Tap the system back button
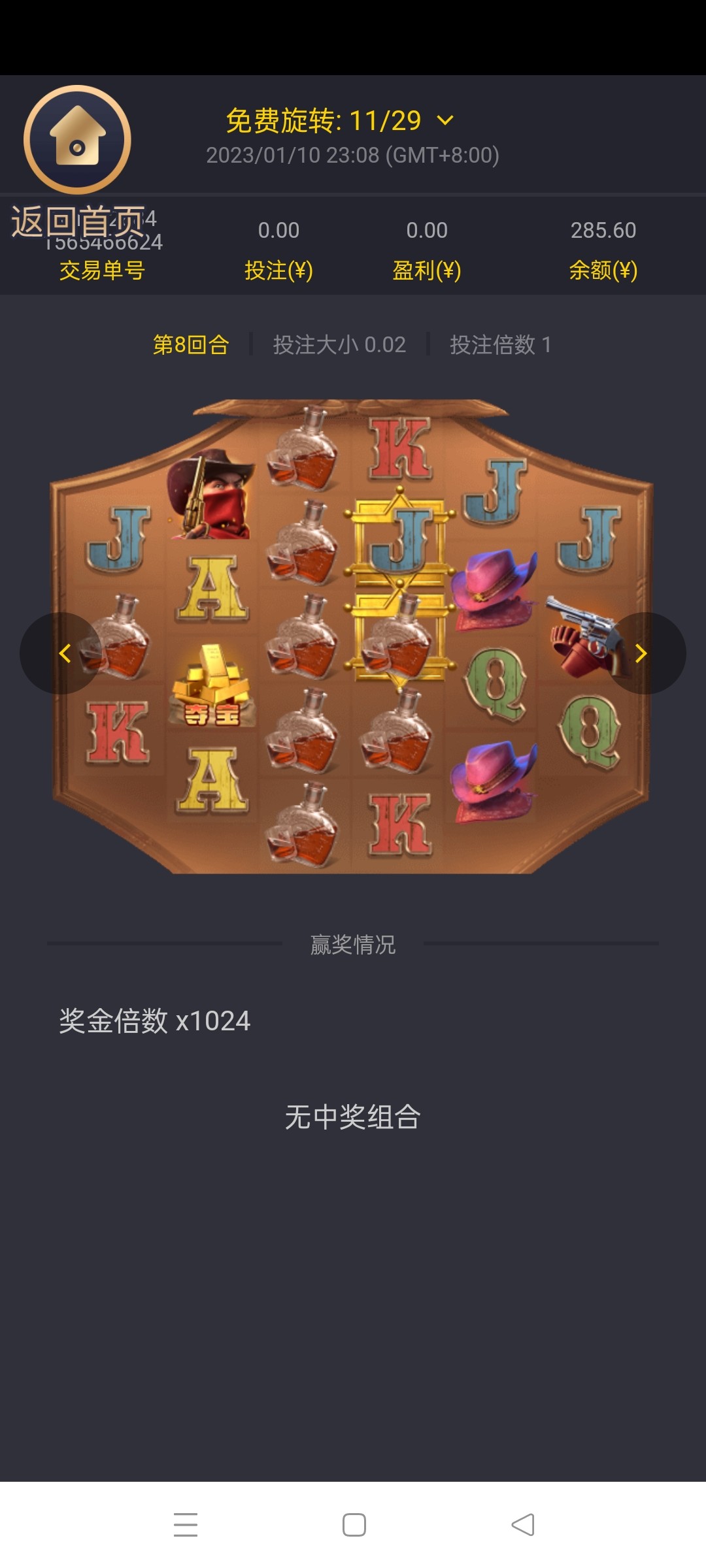The image size is (706, 1568). (x=522, y=1524)
